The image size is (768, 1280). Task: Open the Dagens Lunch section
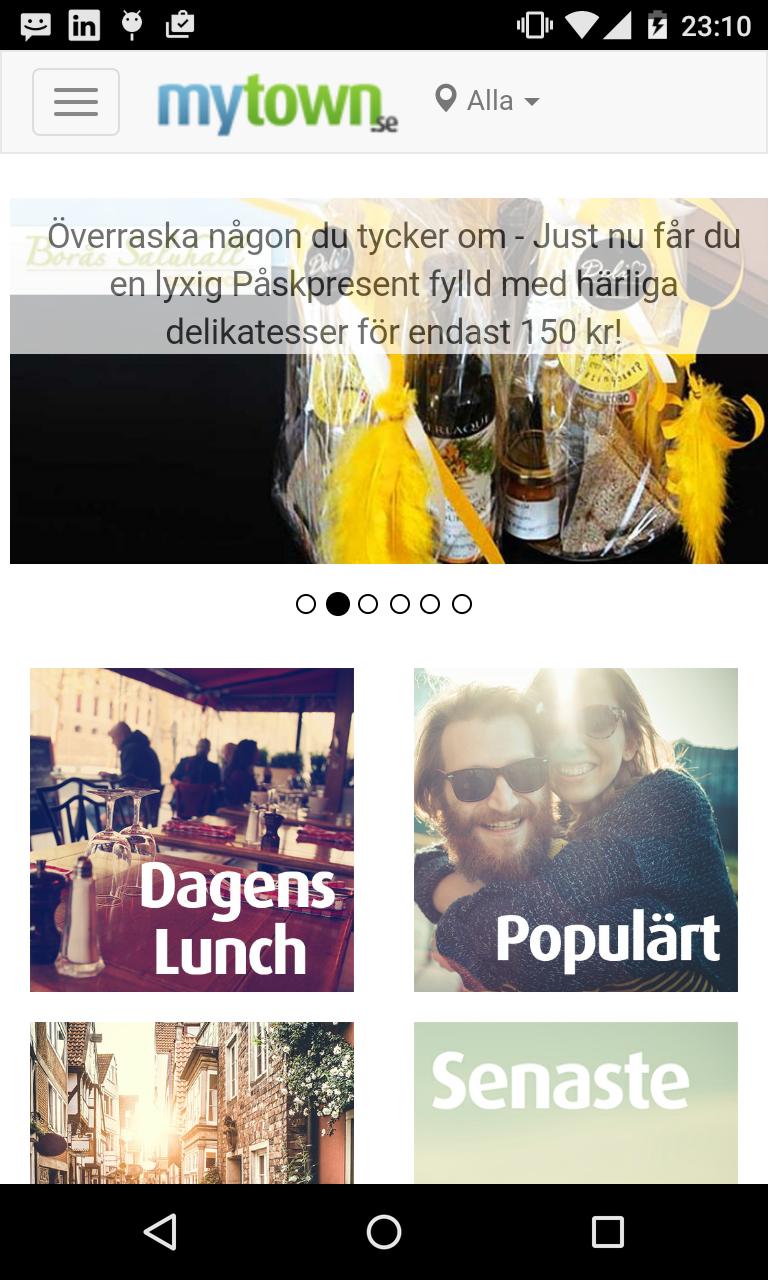tap(191, 829)
